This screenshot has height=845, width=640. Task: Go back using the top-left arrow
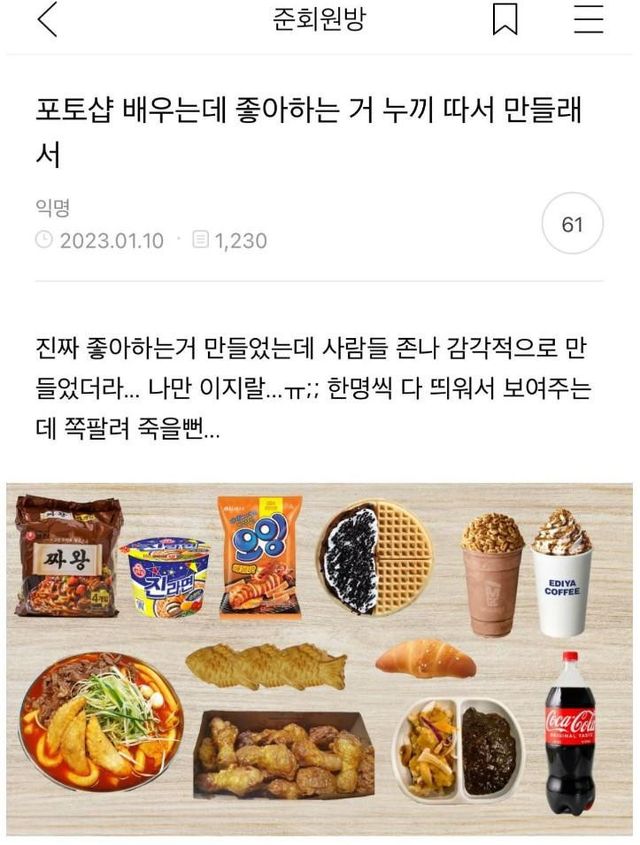(x=46, y=20)
